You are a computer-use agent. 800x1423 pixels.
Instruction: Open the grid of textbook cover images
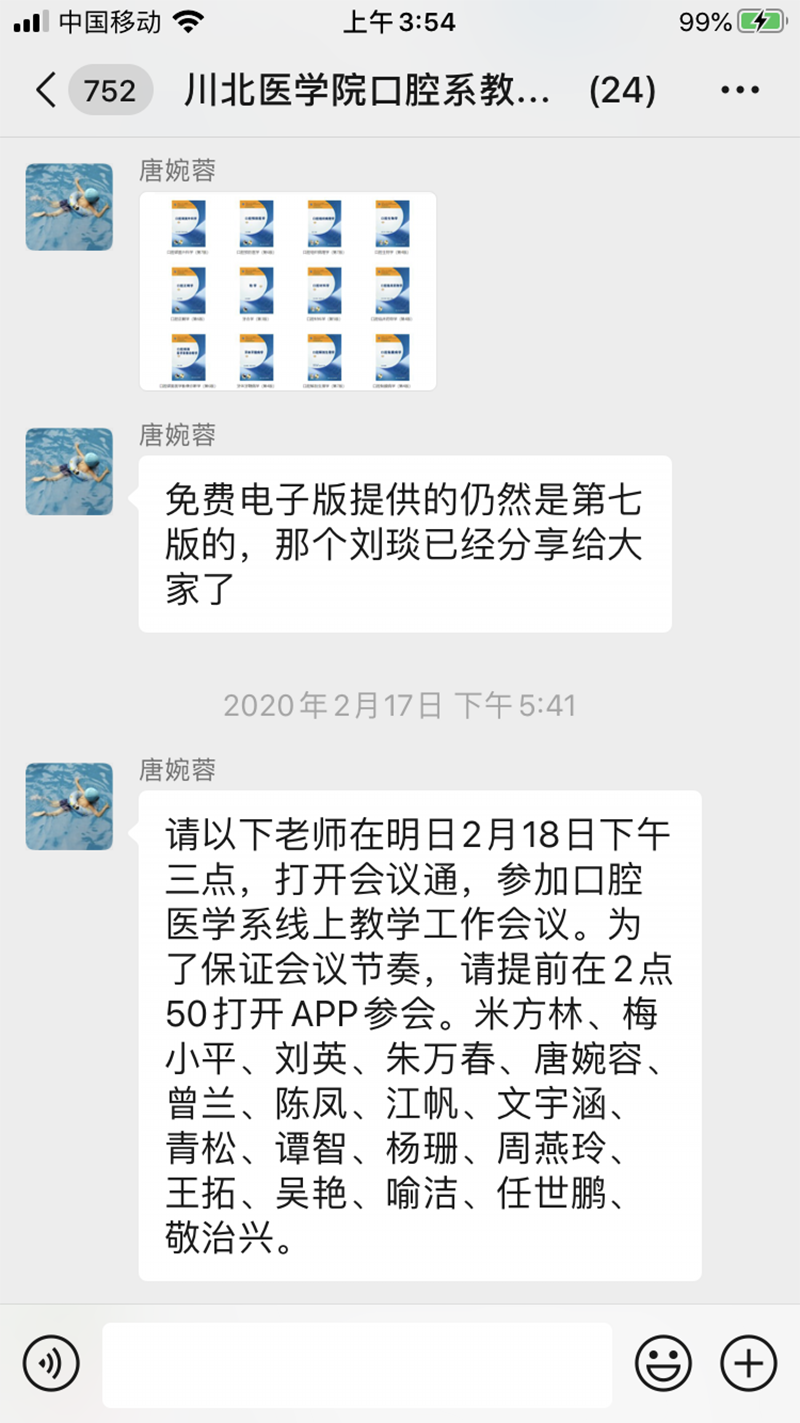[290, 290]
